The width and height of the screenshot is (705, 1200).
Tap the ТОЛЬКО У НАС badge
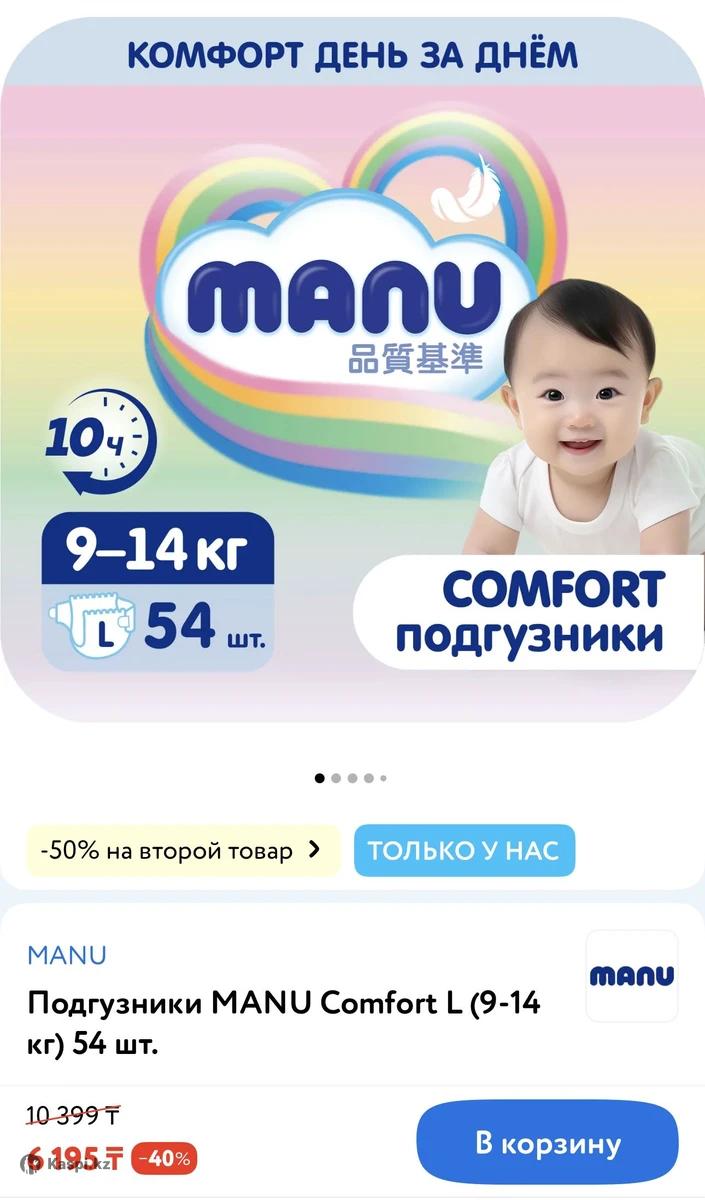click(x=464, y=851)
